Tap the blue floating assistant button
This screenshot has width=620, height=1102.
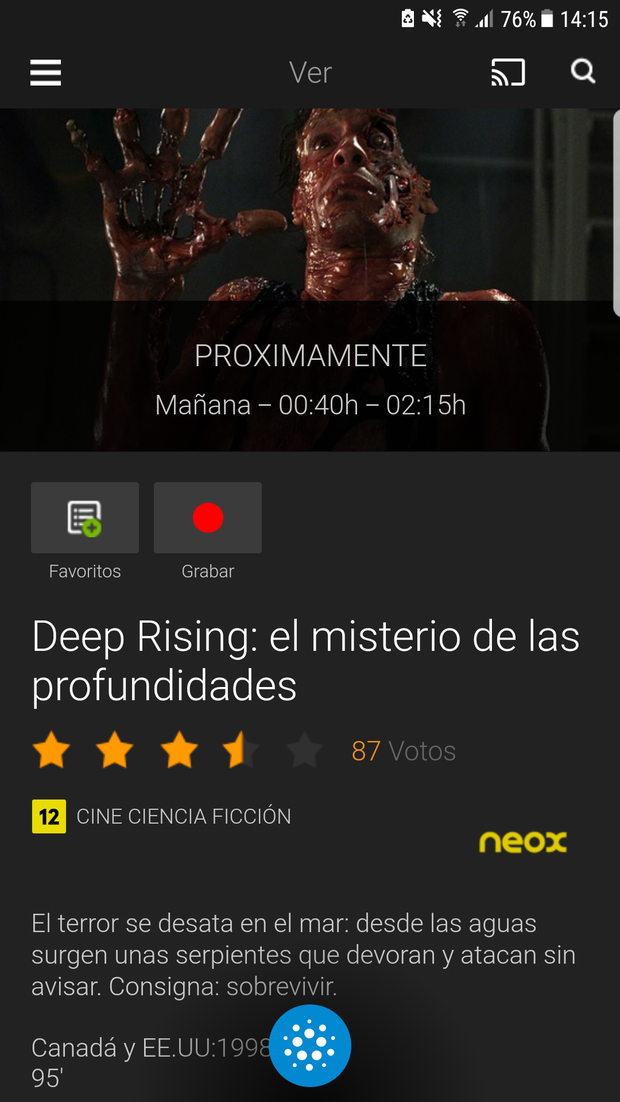310,1045
